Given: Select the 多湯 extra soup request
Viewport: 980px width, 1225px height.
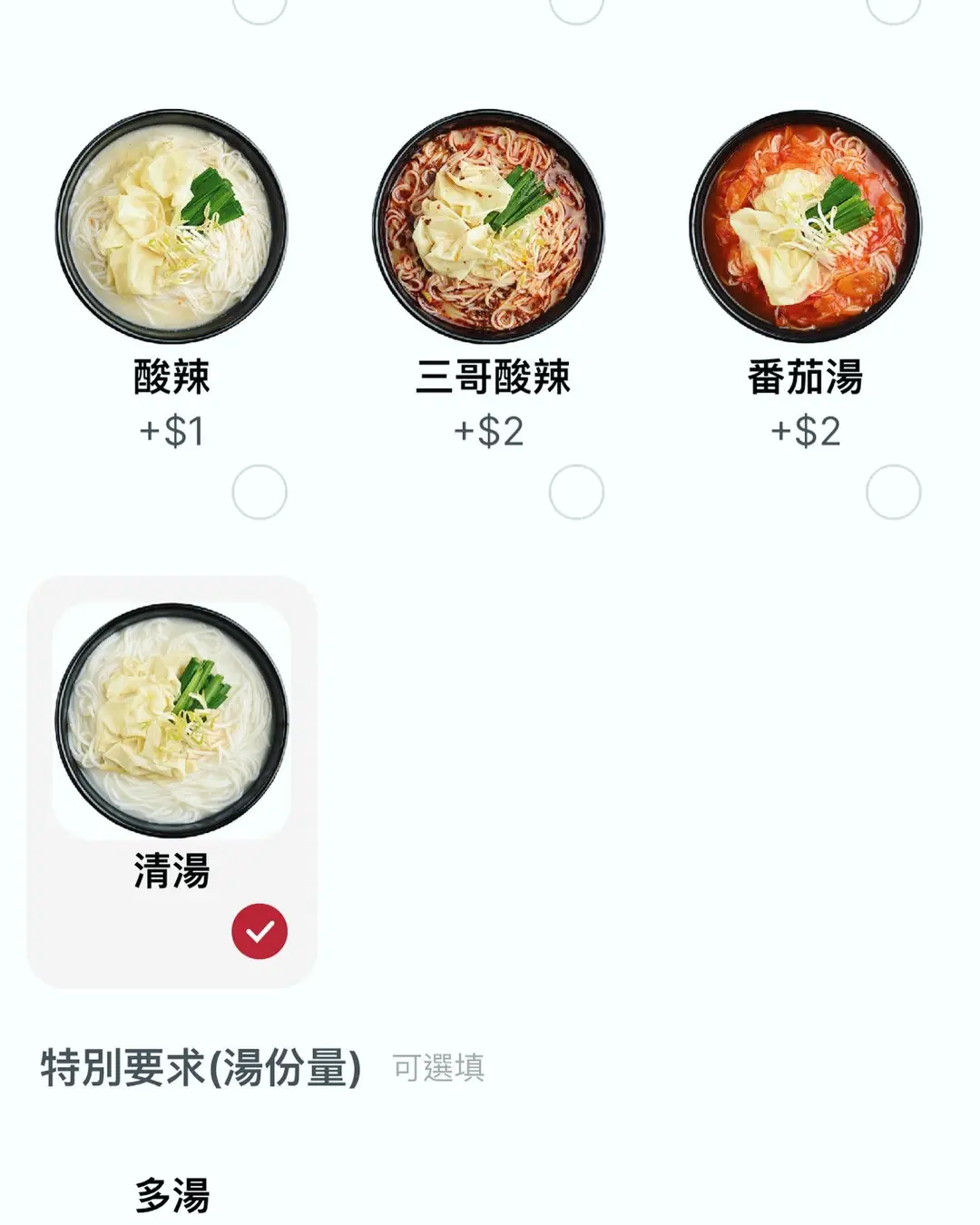Looking at the screenshot, I should pyautogui.click(x=171, y=1194).
